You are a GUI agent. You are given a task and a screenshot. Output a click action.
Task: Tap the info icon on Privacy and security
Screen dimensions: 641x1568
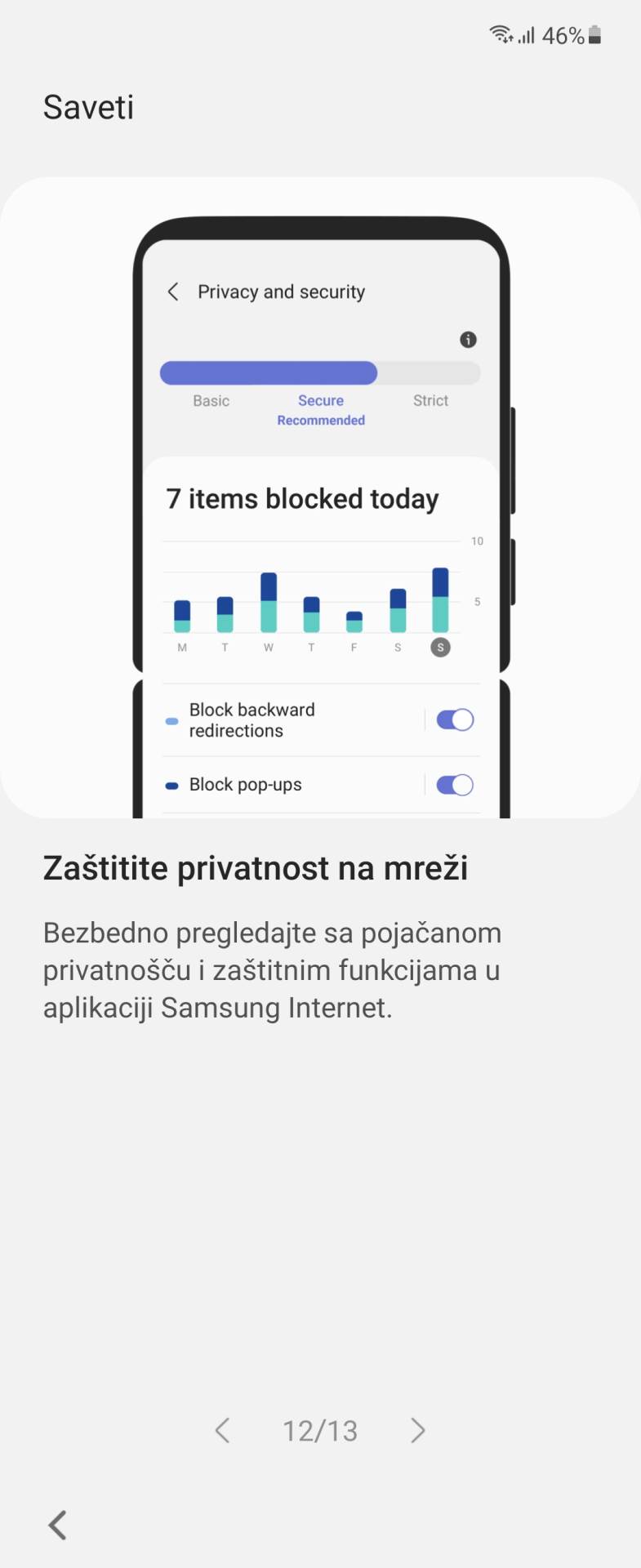469,340
